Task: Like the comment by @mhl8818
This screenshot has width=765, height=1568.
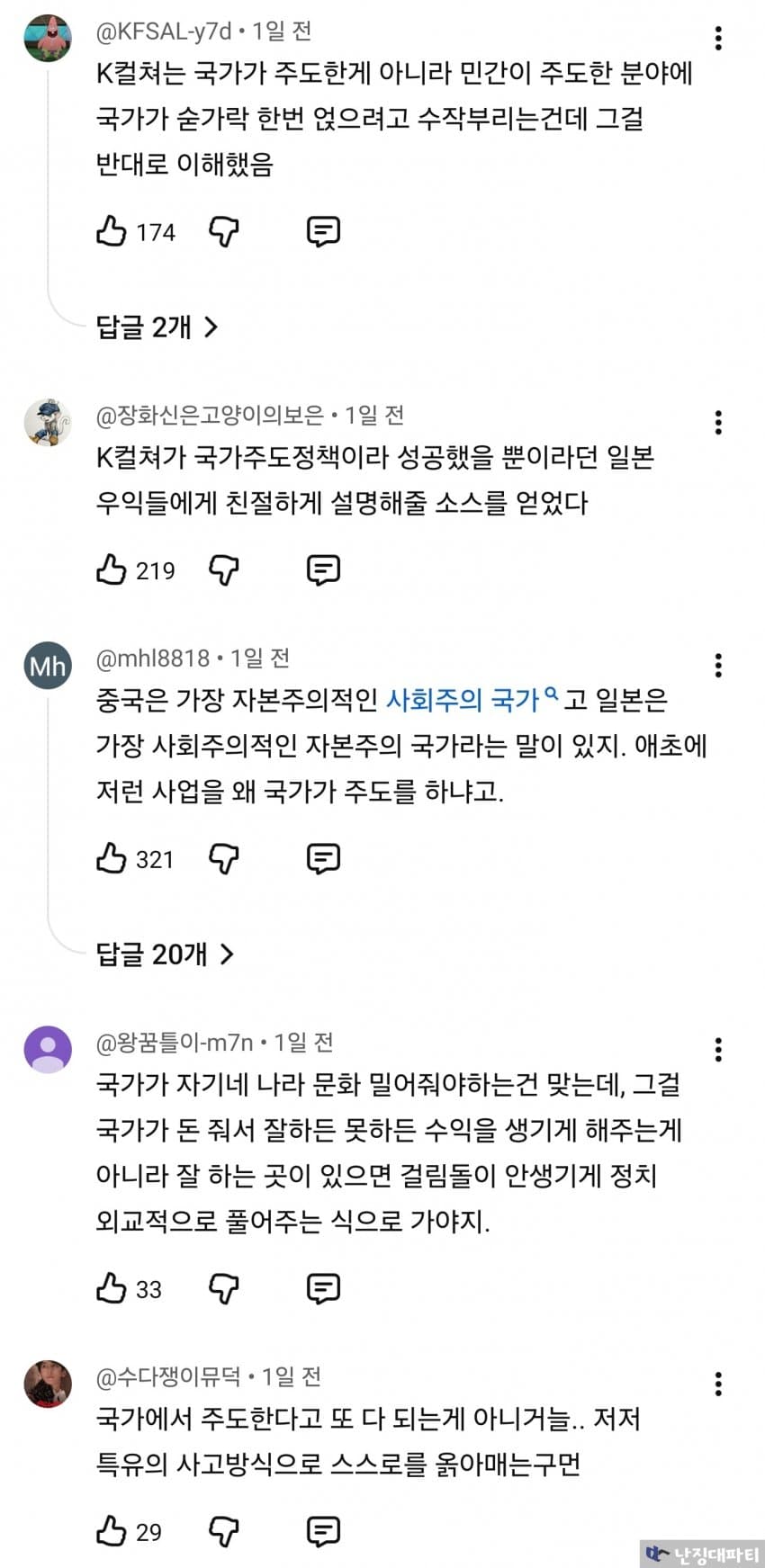Action: [x=112, y=859]
